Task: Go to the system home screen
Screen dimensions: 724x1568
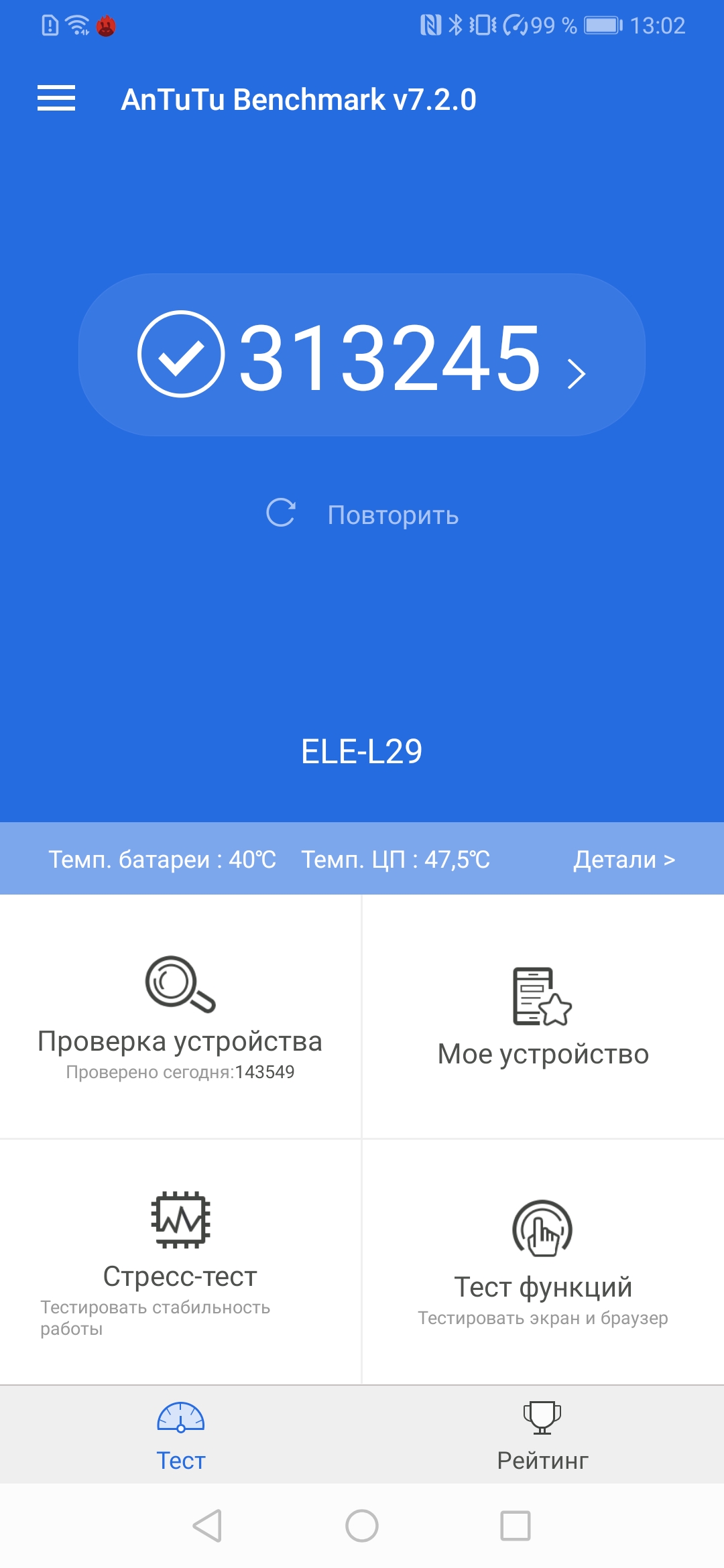Action: (362, 1526)
